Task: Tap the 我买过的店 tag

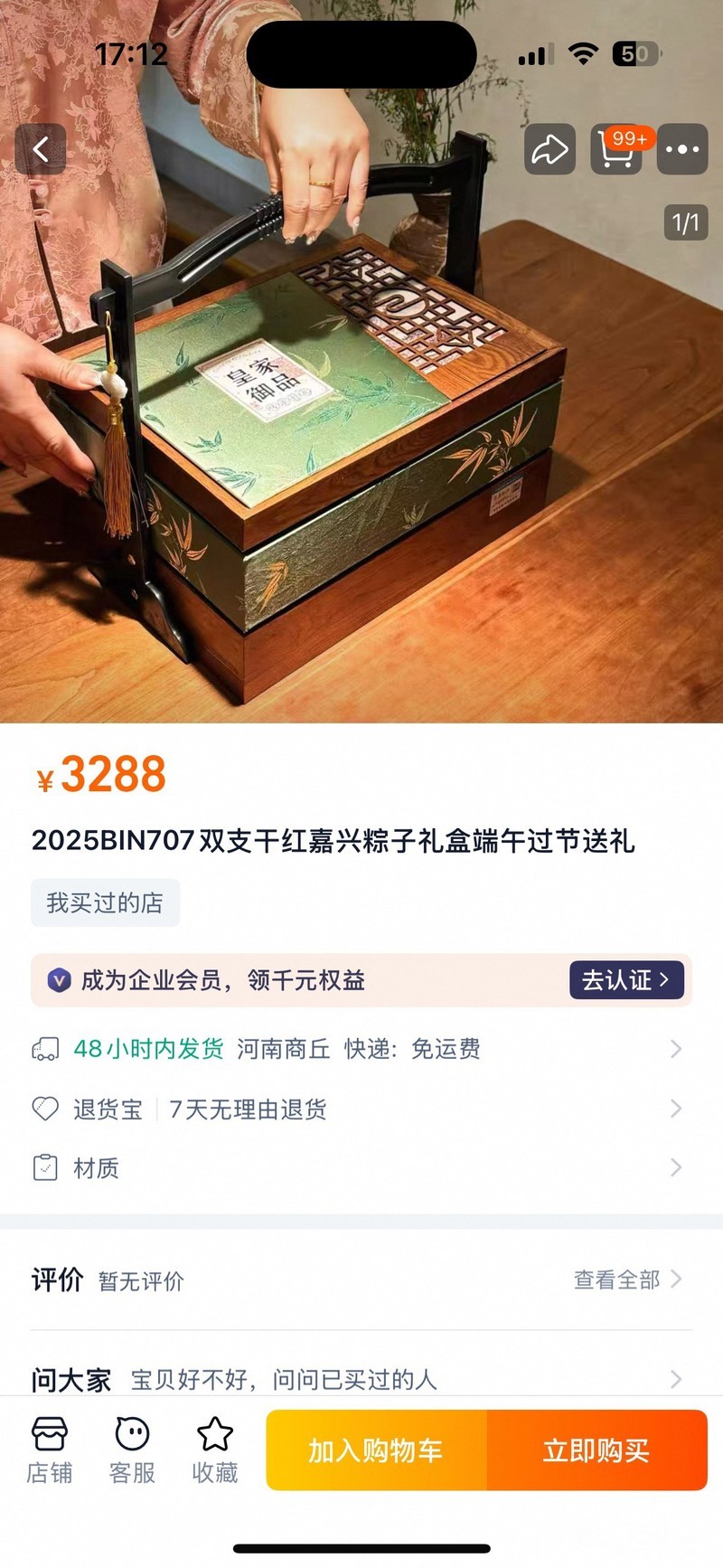Action: [x=105, y=902]
